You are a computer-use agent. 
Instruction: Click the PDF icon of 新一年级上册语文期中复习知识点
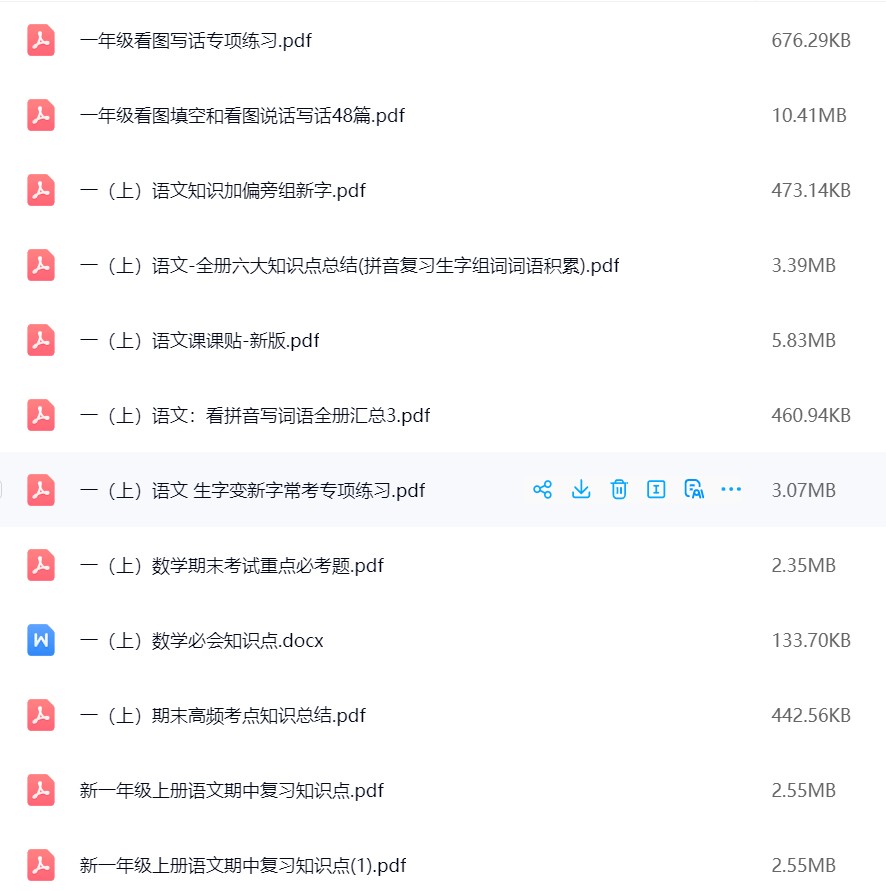40,790
